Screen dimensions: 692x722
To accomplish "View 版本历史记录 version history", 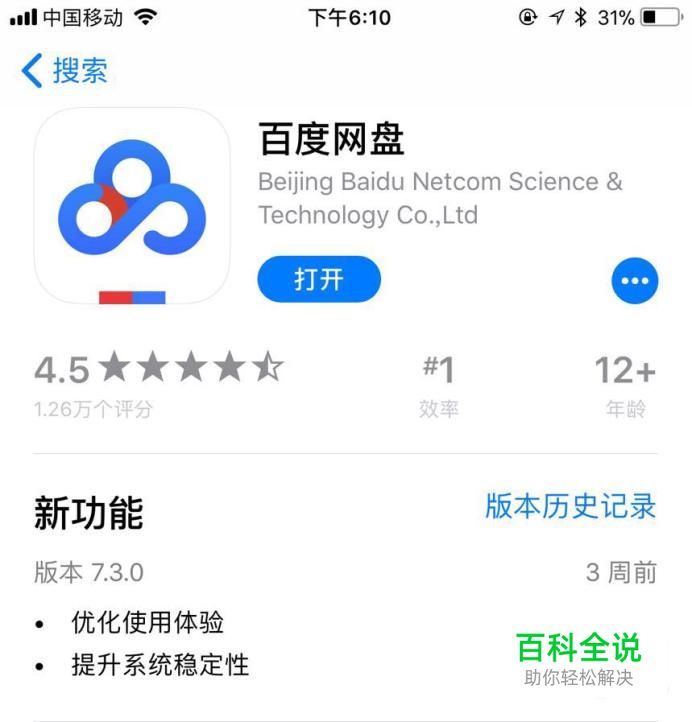I will click(570, 506).
